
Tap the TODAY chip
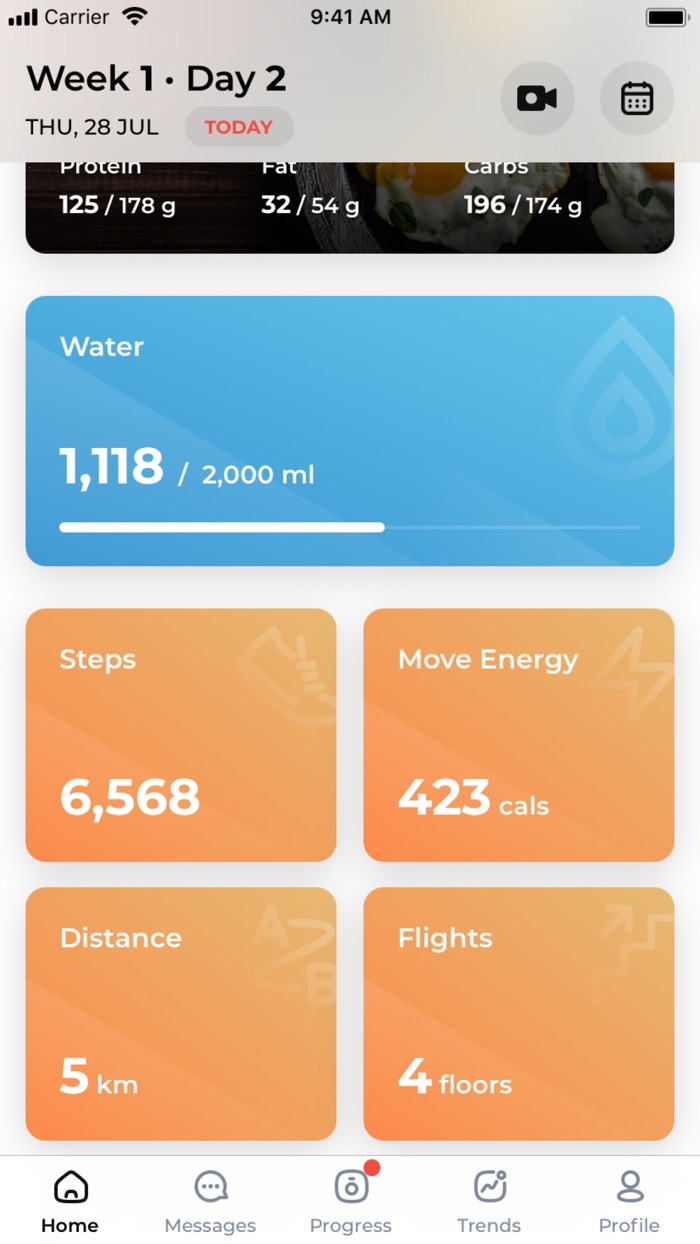point(239,127)
